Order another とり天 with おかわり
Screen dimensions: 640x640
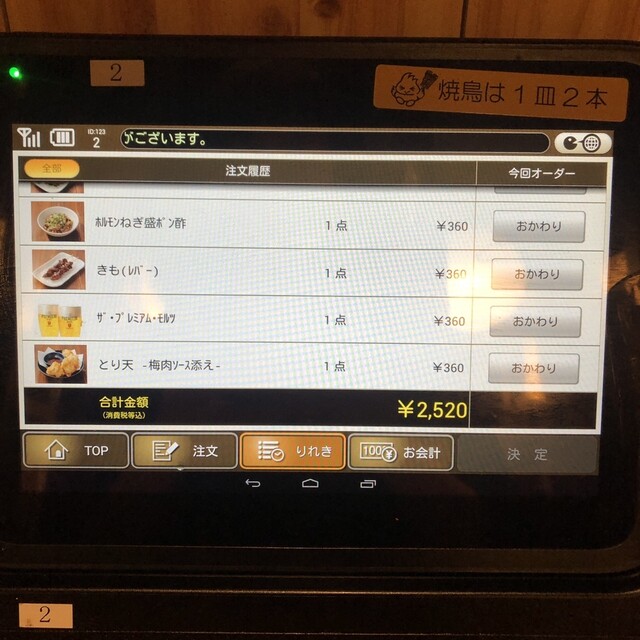(534, 368)
